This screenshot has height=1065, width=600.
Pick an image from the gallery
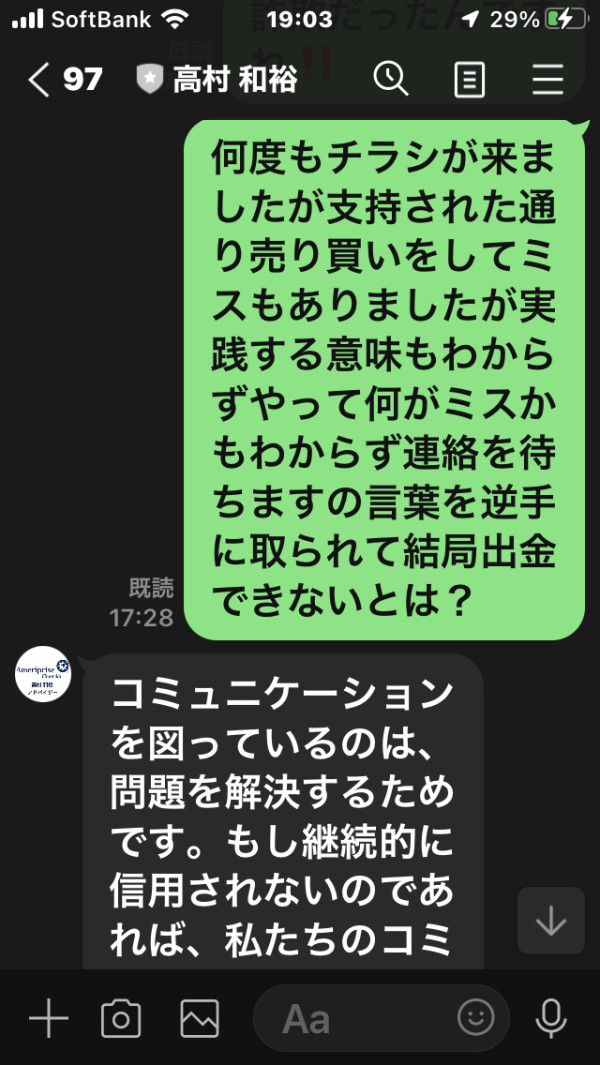click(200, 1018)
